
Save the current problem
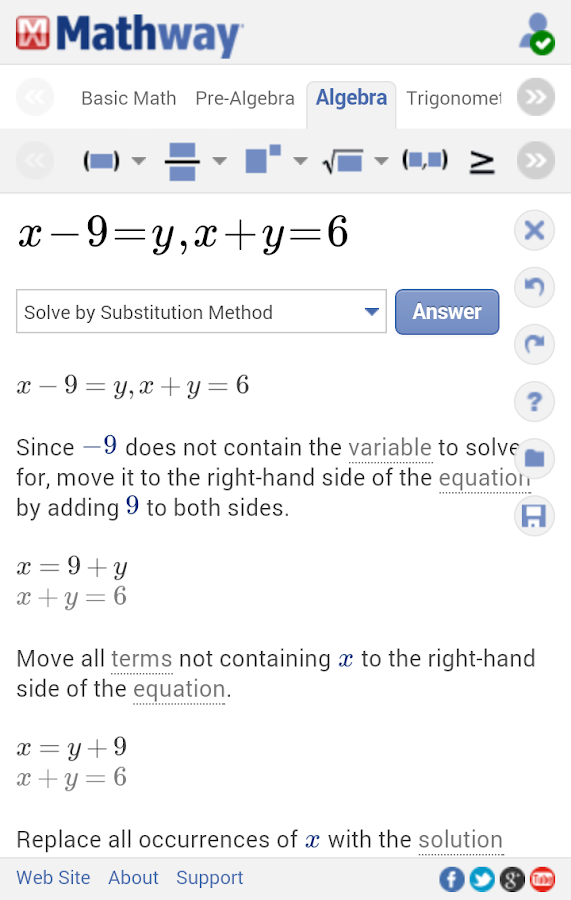click(534, 515)
